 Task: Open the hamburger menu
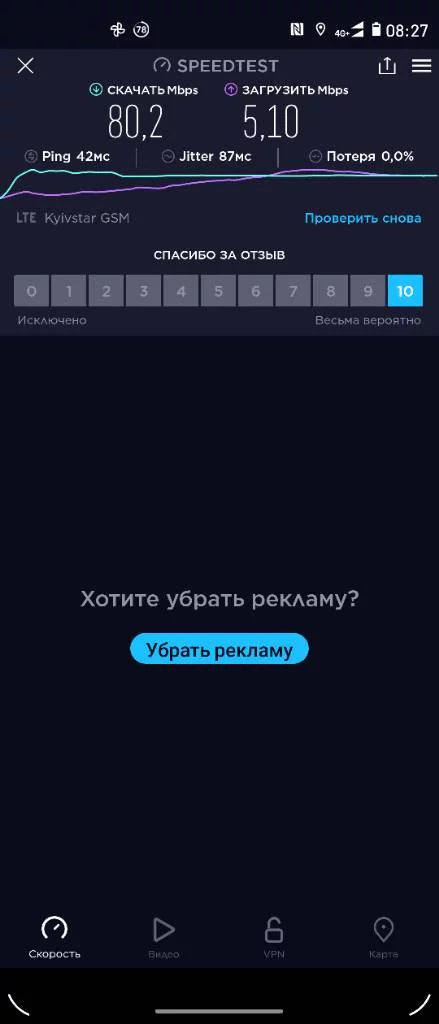[x=421, y=65]
